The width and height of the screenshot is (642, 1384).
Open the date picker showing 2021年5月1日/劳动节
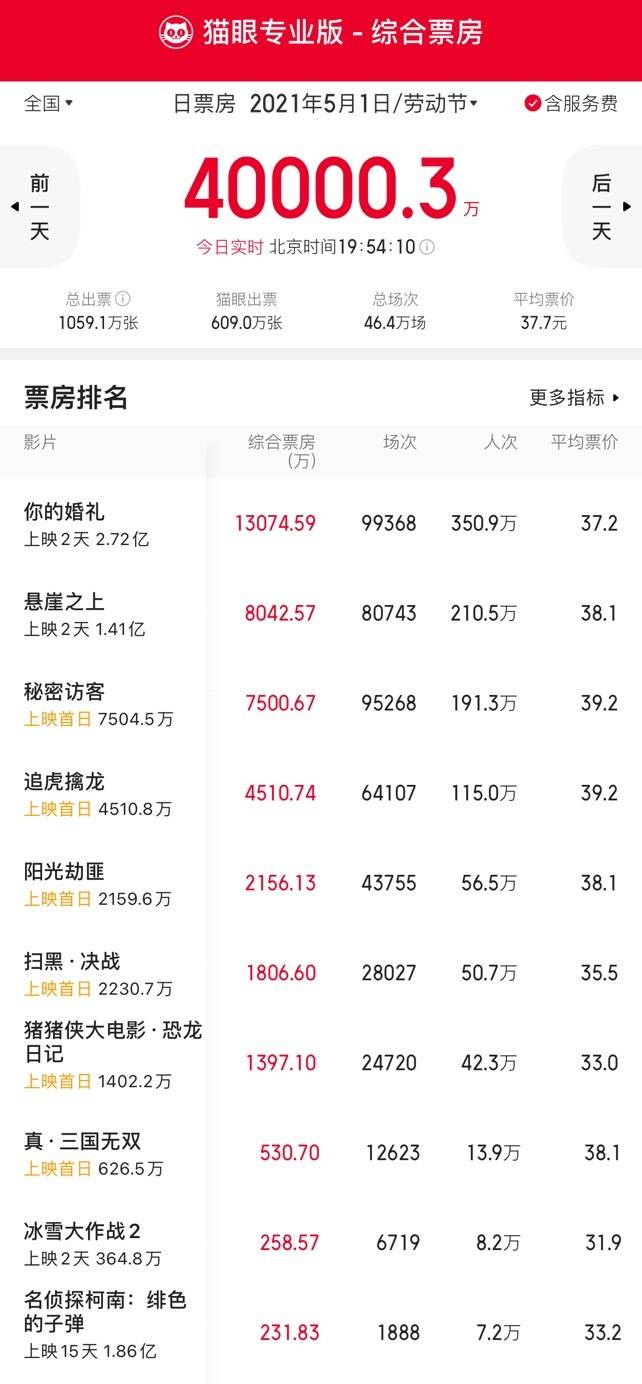pos(363,104)
